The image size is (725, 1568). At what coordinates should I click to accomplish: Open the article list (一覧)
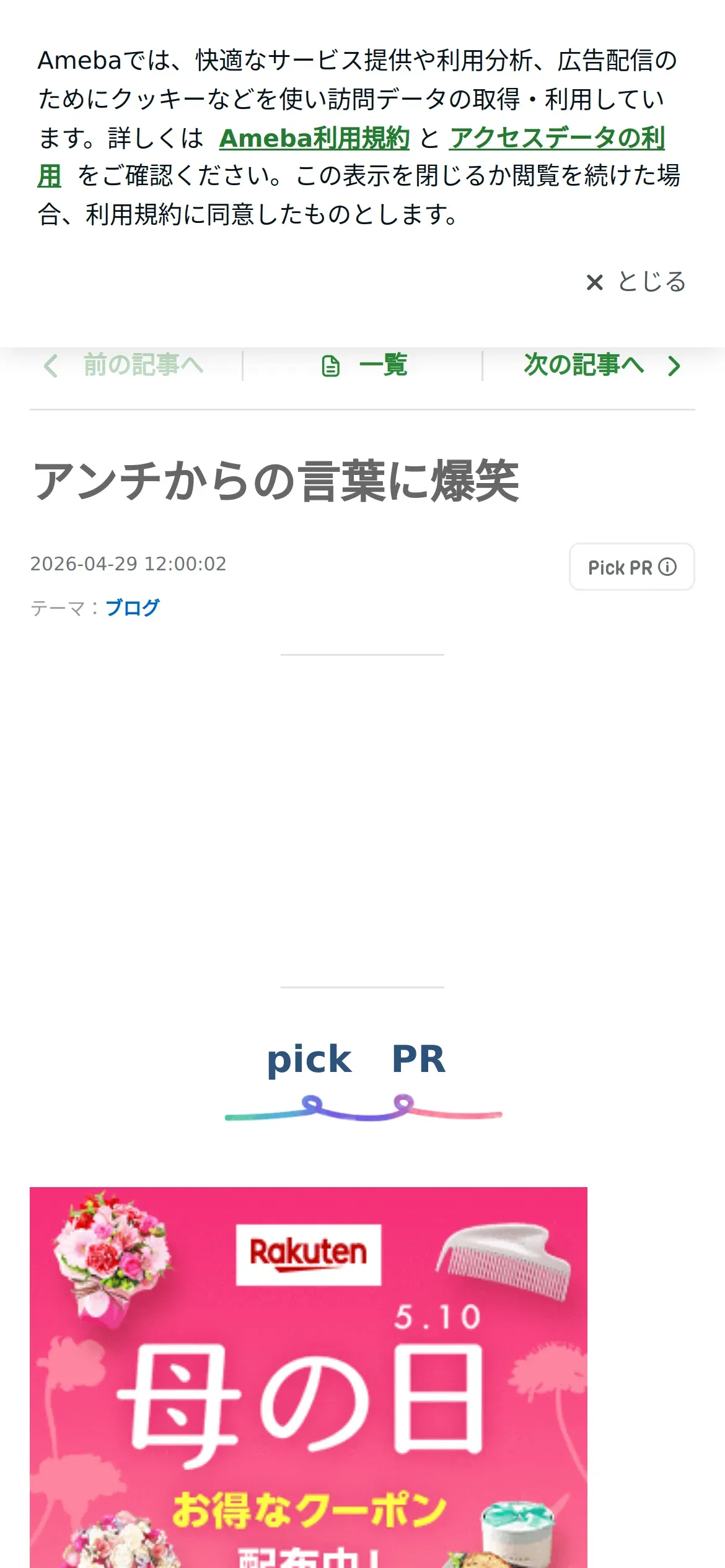[x=364, y=365]
